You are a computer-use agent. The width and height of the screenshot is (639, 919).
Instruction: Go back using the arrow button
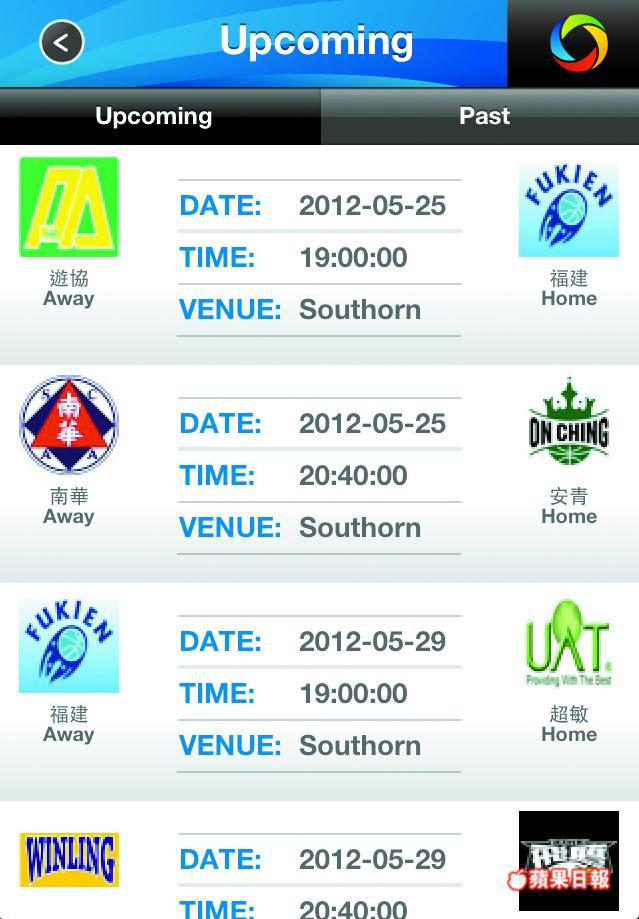(61, 43)
